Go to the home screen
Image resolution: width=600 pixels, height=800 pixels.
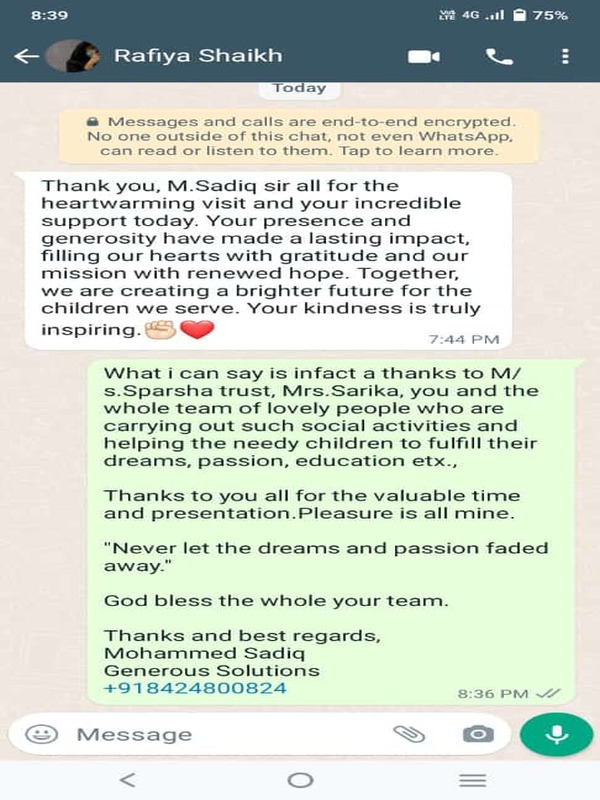point(300,780)
